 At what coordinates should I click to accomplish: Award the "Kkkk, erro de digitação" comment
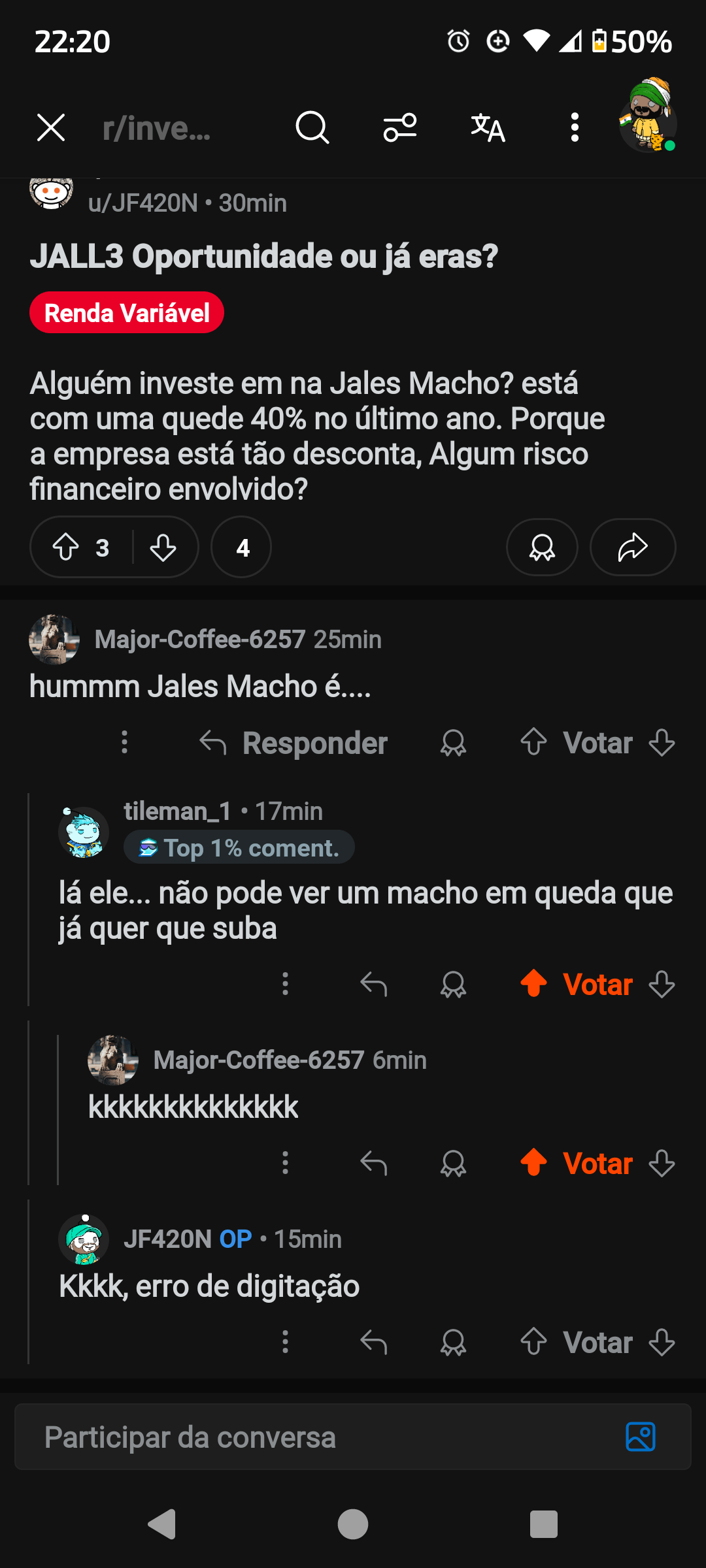pyautogui.click(x=453, y=1343)
